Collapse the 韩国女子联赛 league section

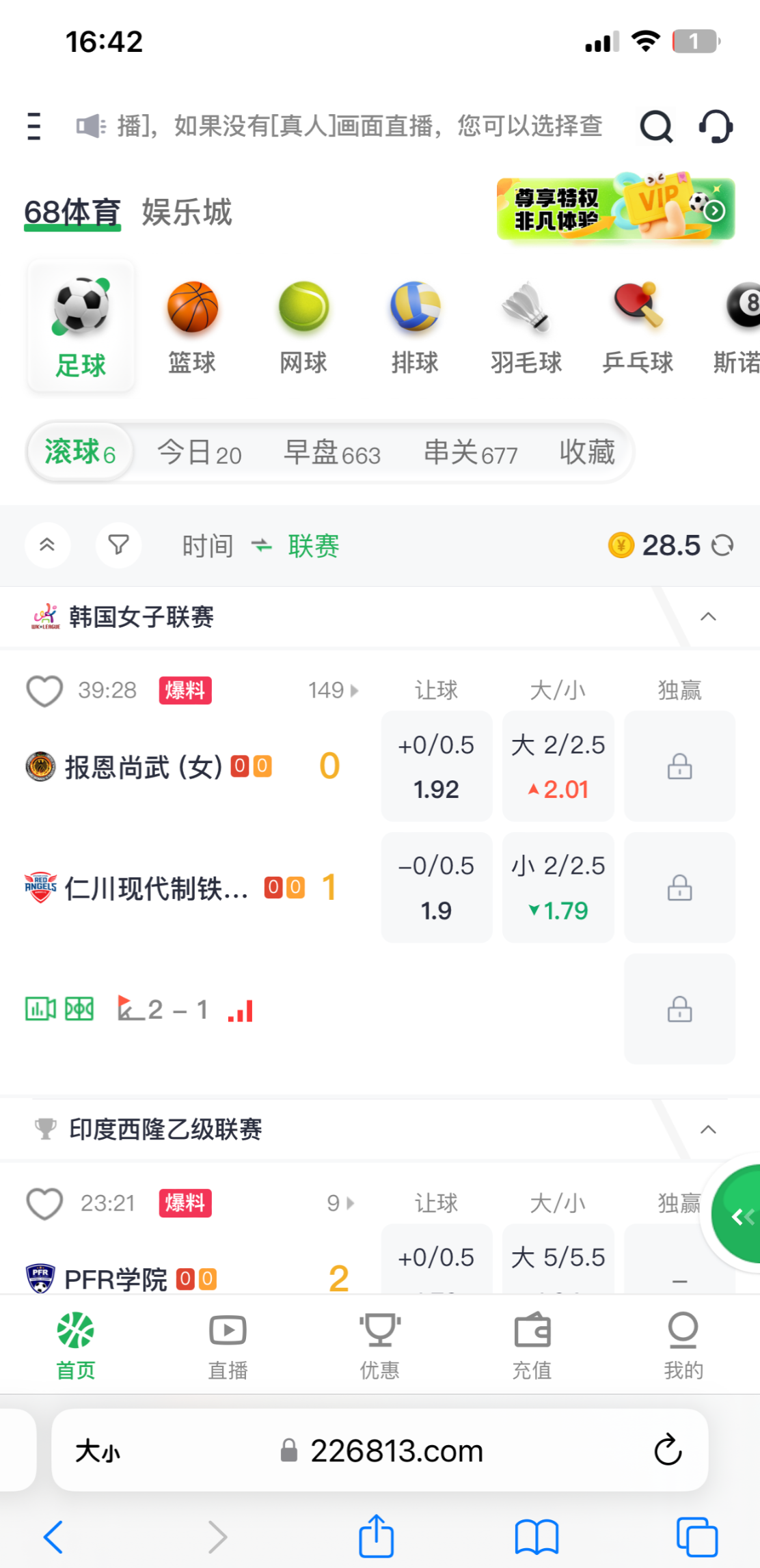tap(708, 617)
